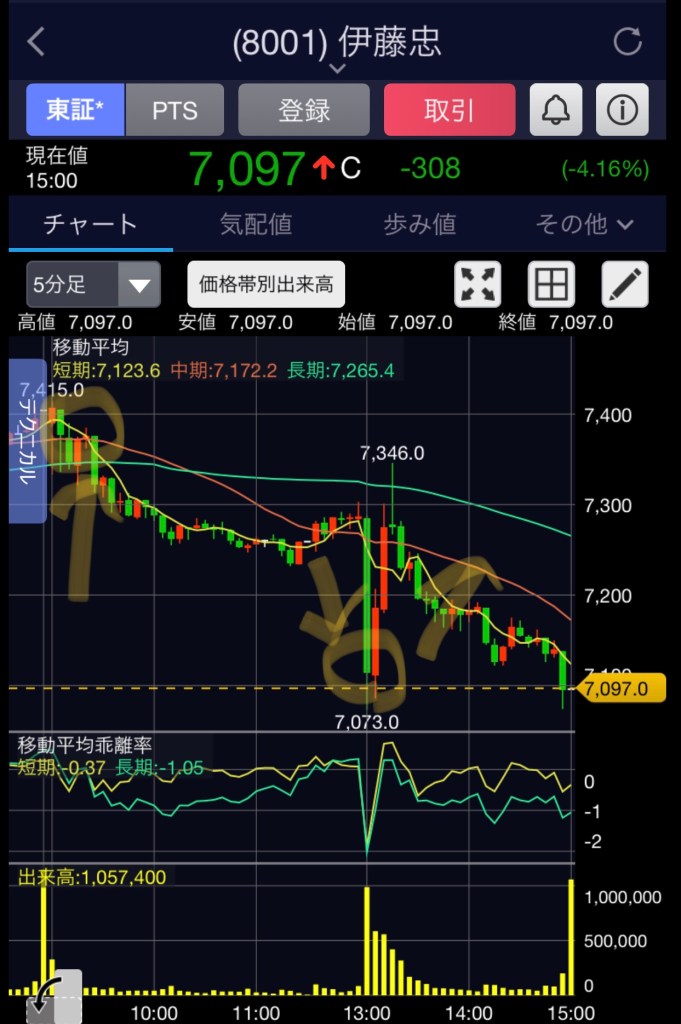This screenshot has width=681, height=1024.
Task: Open the 取引 trade button
Action: pos(449,110)
